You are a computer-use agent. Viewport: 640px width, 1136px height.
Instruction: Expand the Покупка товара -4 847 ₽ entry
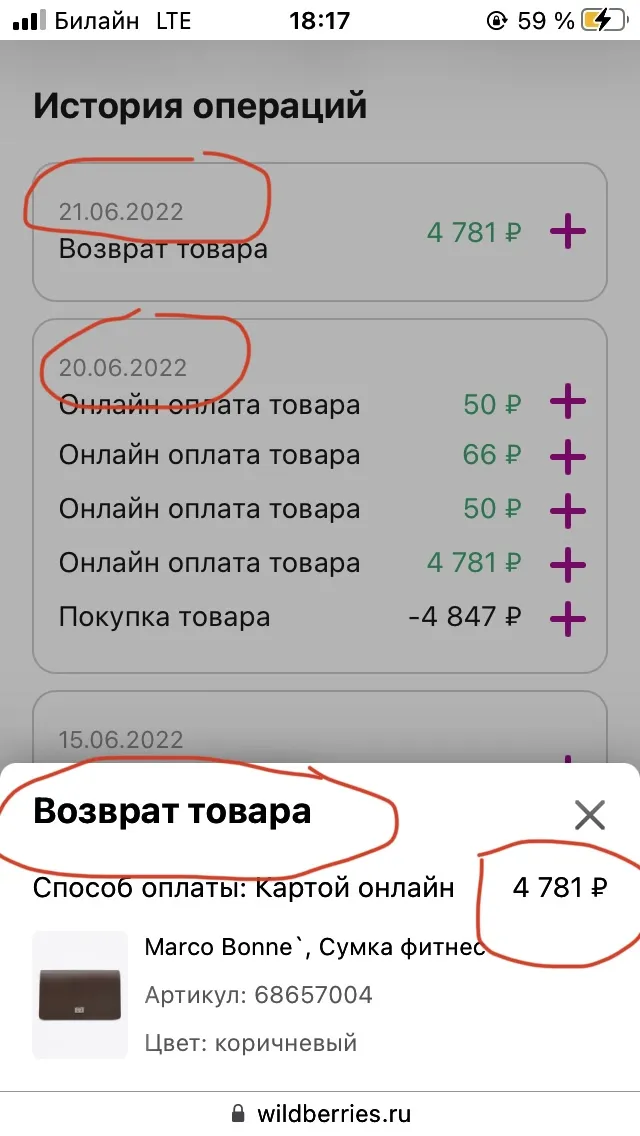click(568, 618)
